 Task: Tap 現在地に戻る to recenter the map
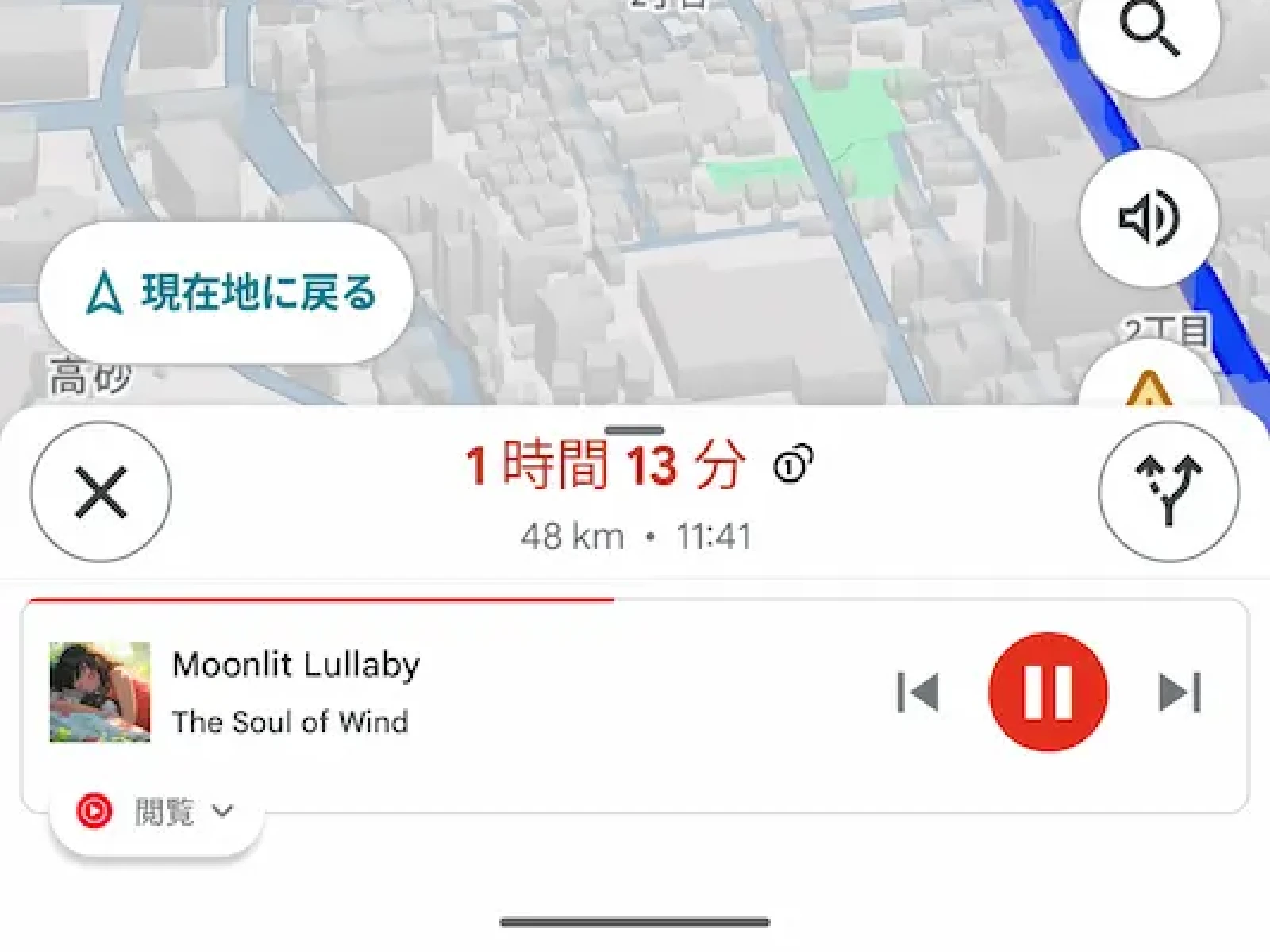click(226, 293)
